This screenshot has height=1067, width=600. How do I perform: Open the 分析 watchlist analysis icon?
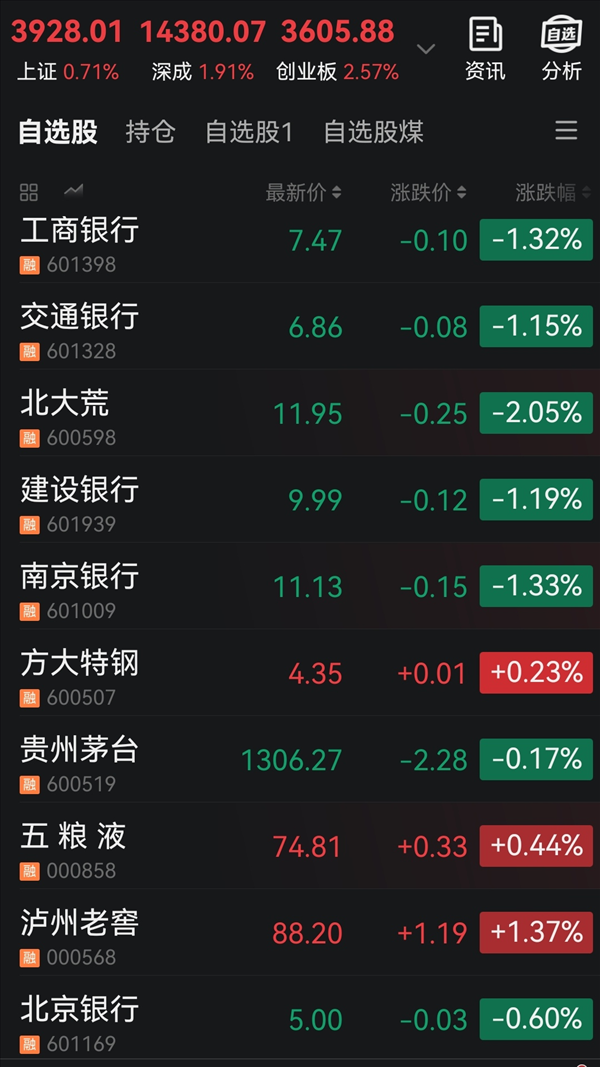click(x=562, y=49)
